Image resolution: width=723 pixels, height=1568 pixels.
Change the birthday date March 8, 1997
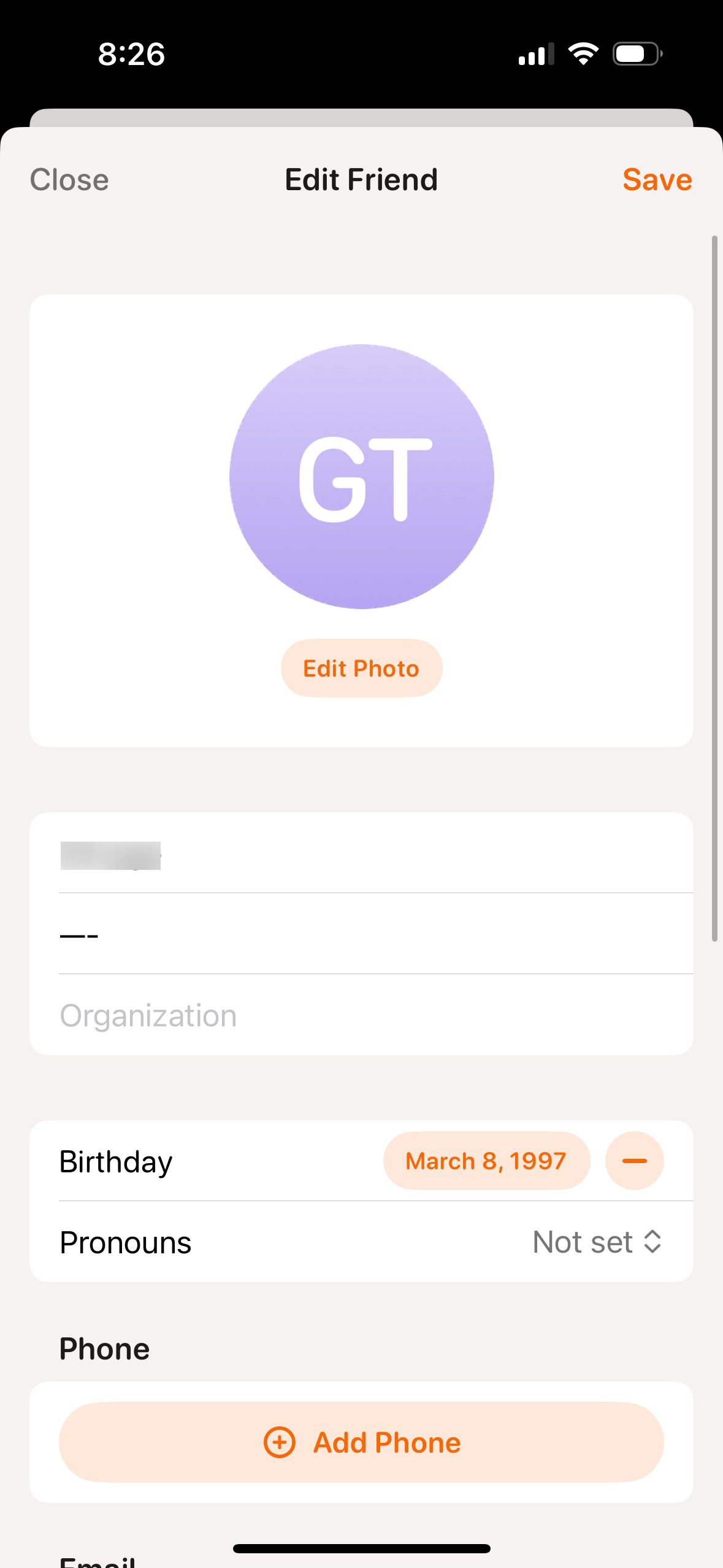[x=486, y=1161]
